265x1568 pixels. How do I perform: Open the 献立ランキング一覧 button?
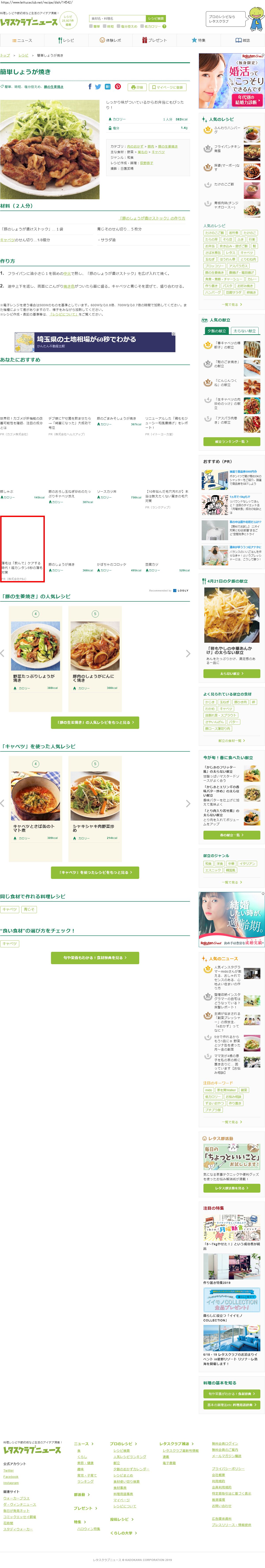click(231, 441)
